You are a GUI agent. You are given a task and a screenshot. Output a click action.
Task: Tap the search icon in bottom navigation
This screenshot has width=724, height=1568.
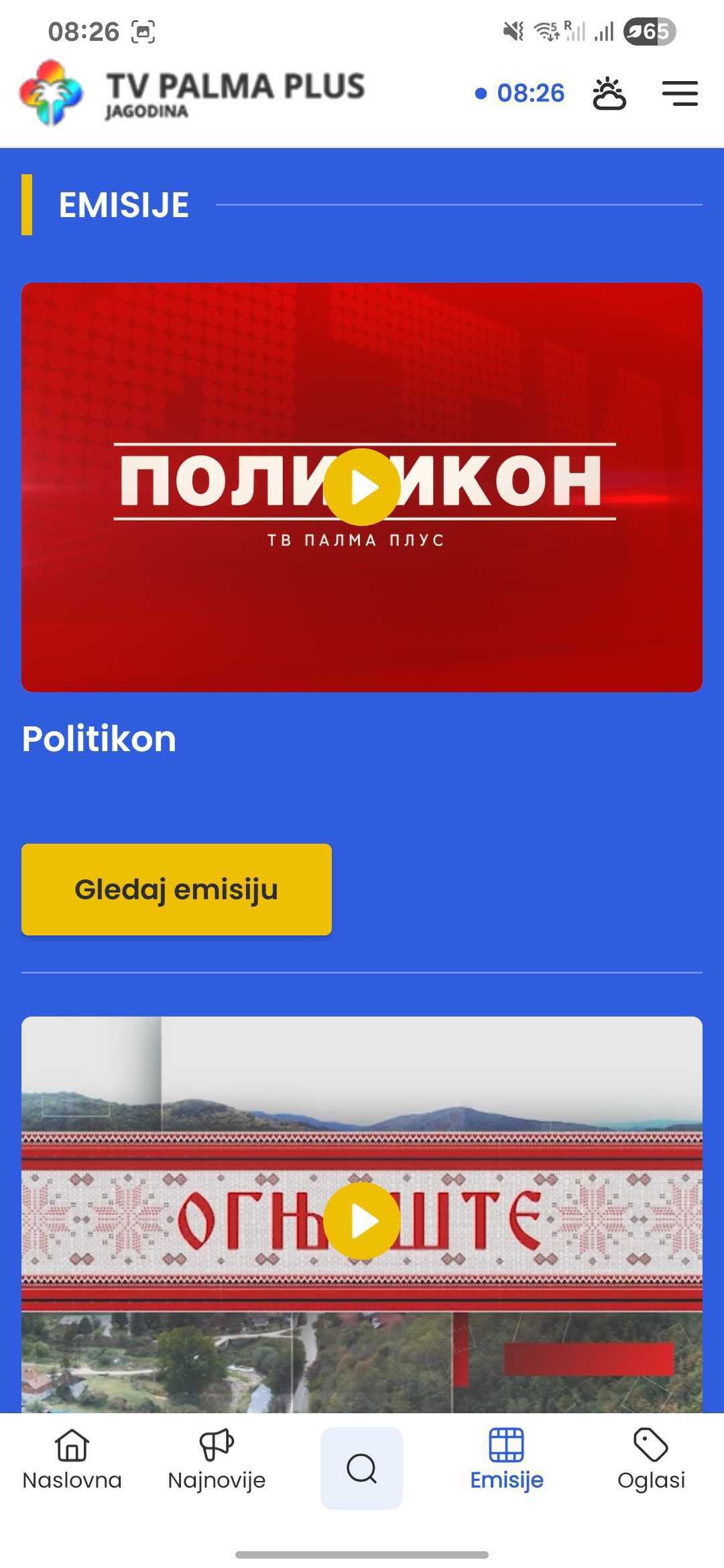(361, 1467)
